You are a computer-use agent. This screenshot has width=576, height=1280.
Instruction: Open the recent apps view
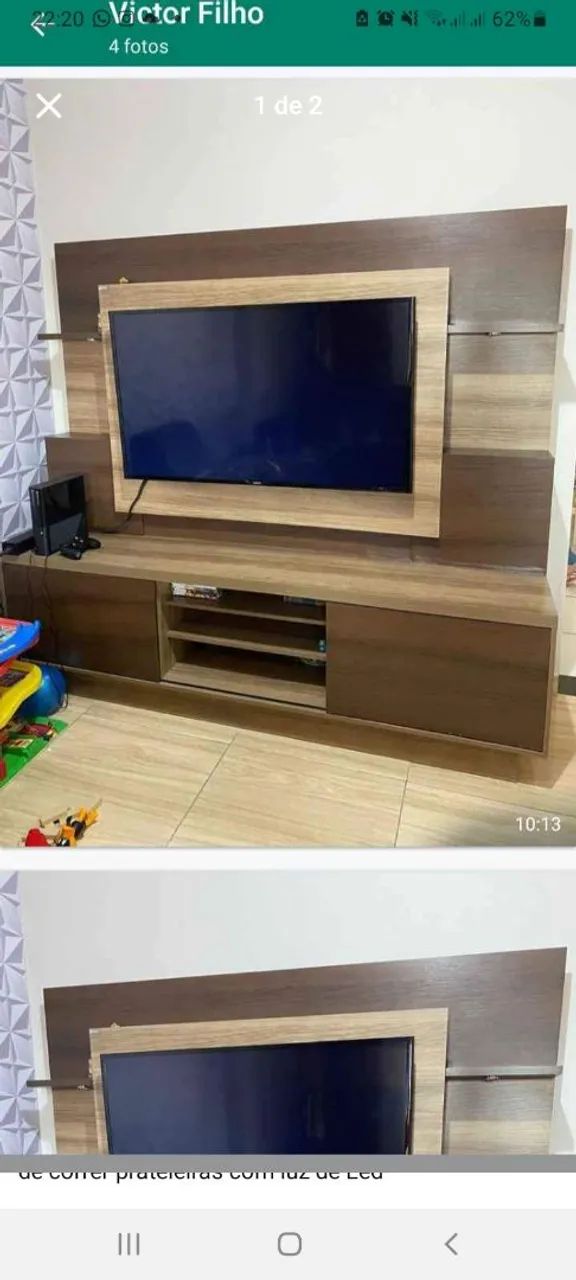pyautogui.click(x=128, y=1243)
